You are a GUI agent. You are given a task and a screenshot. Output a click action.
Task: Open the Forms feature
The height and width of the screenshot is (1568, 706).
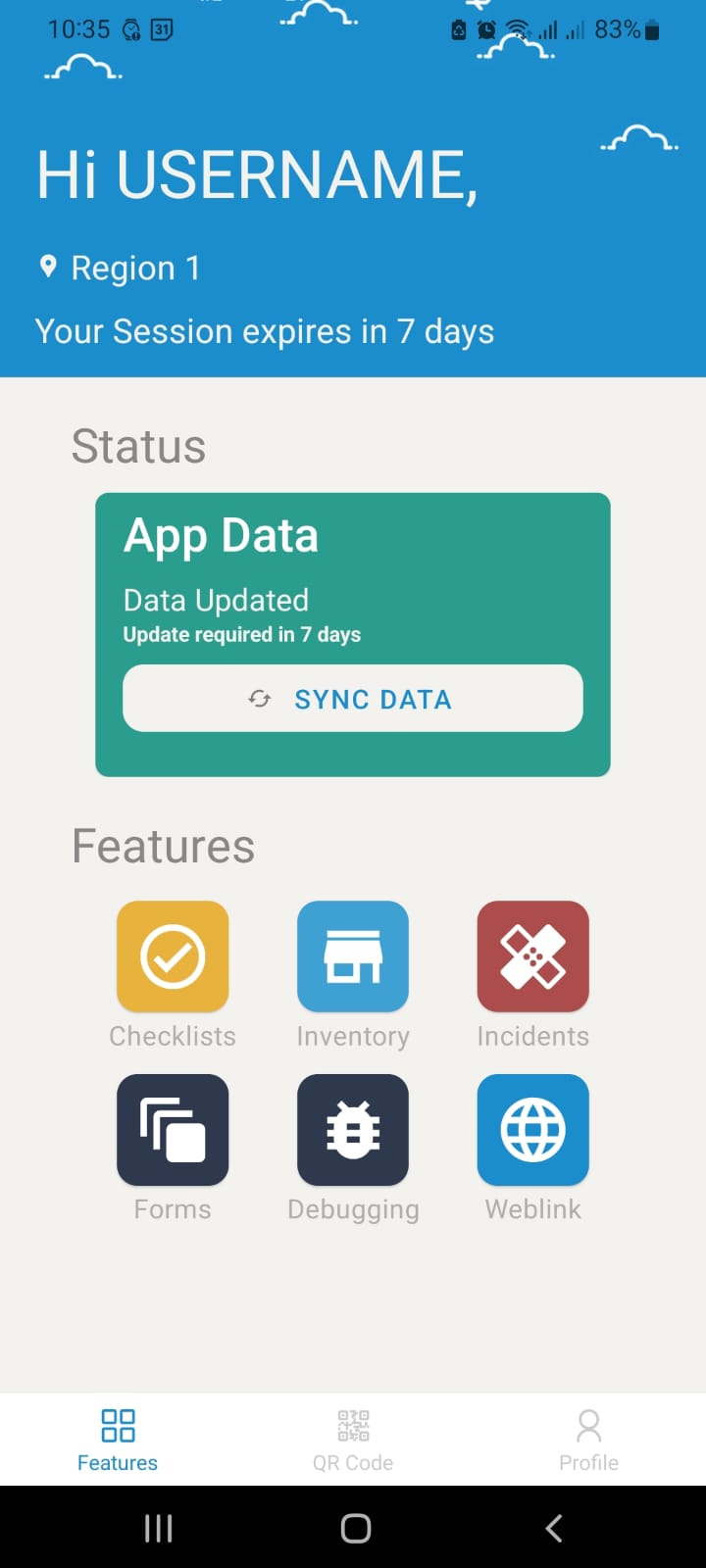coord(173,1129)
